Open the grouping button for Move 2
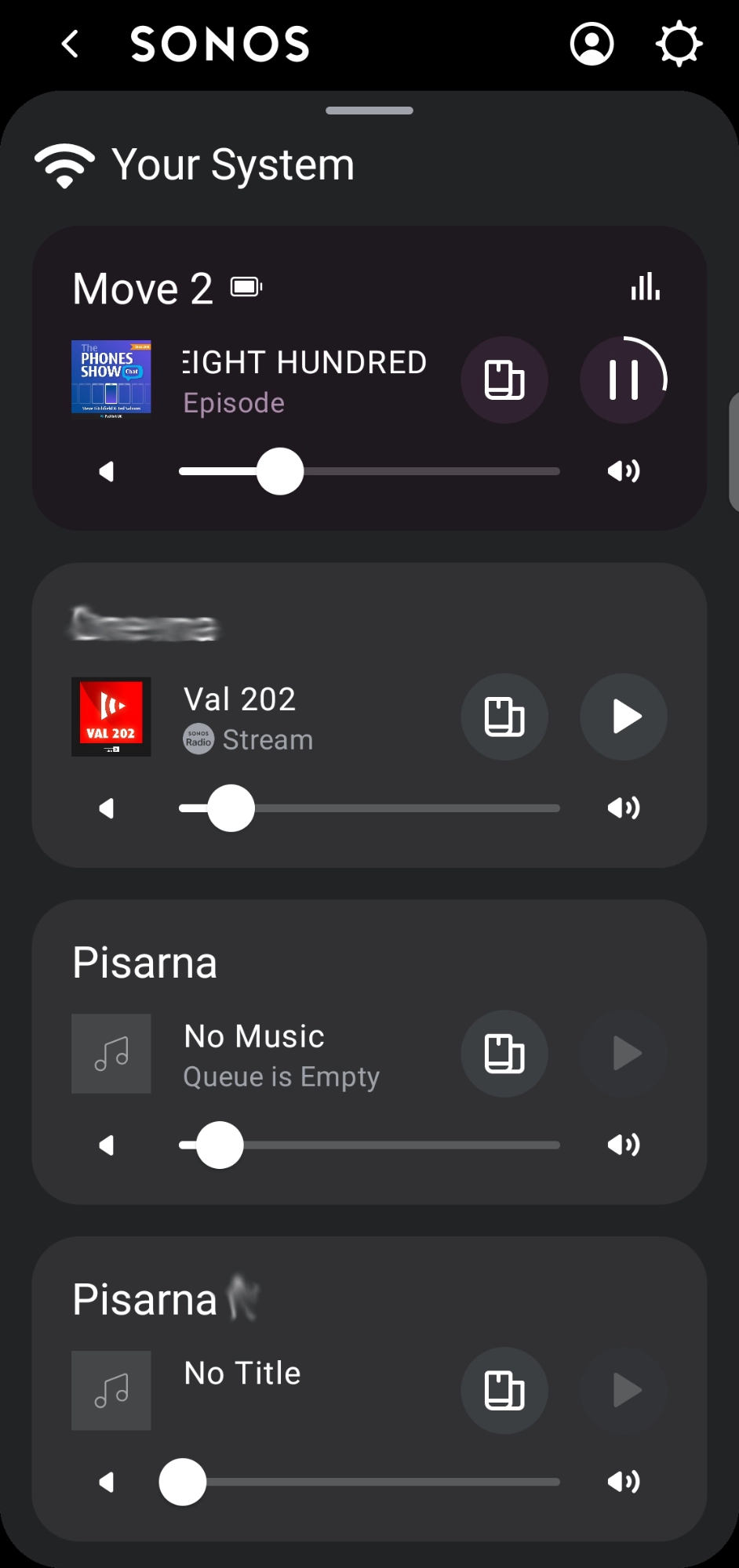 pyautogui.click(x=504, y=380)
